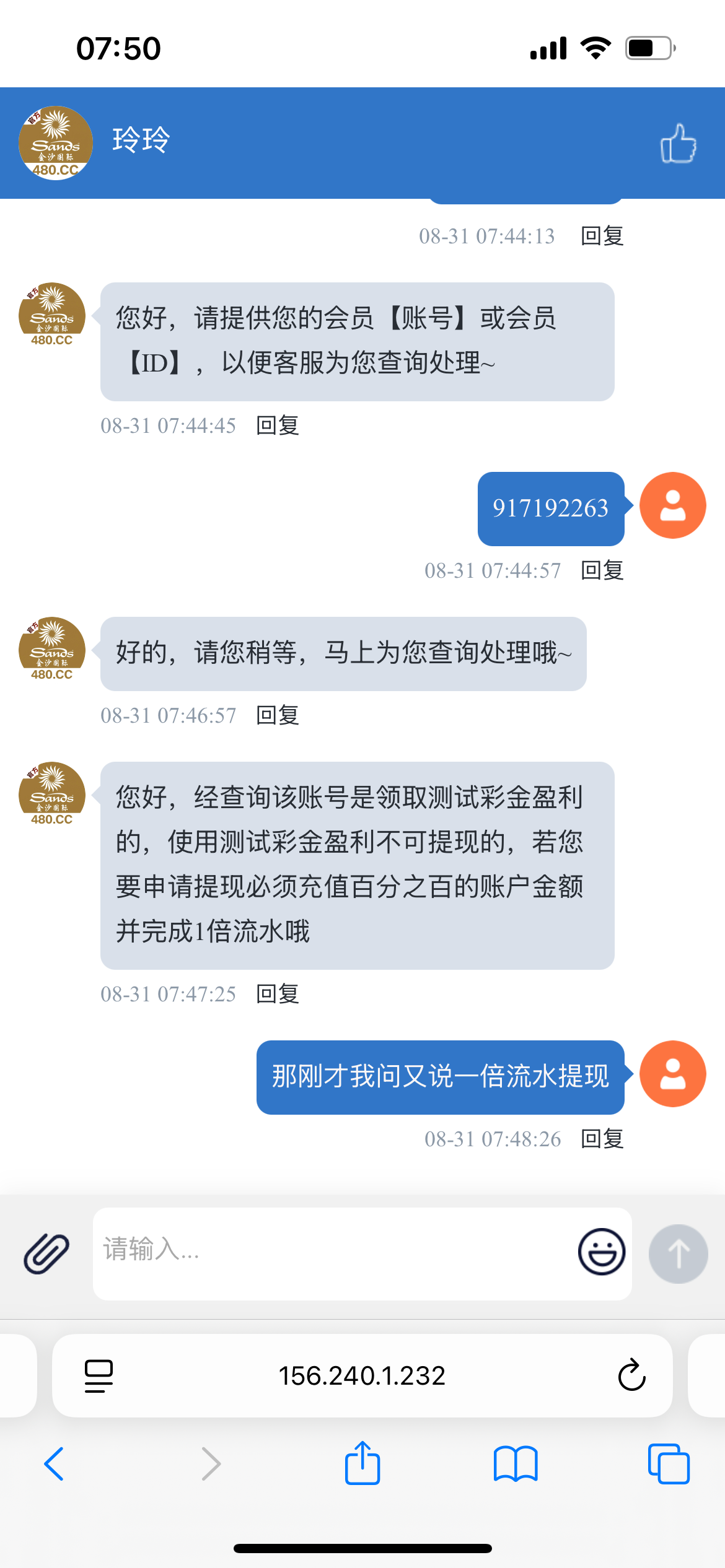Open browser bookmarks
Viewport: 725px width, 1568px height.
[x=516, y=1464]
